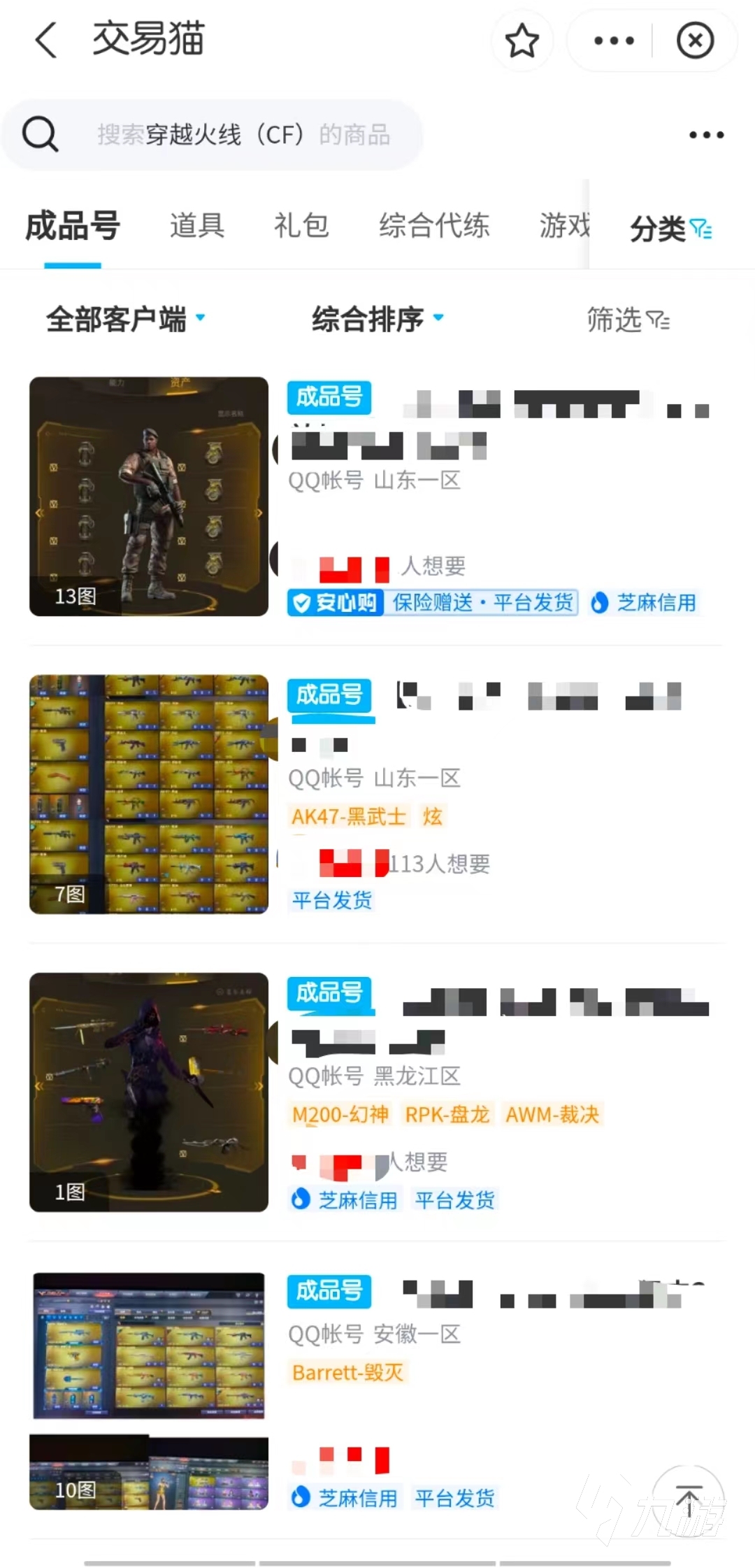The width and height of the screenshot is (755, 1568).
Task: Switch to the 道具 tab
Action: click(197, 226)
